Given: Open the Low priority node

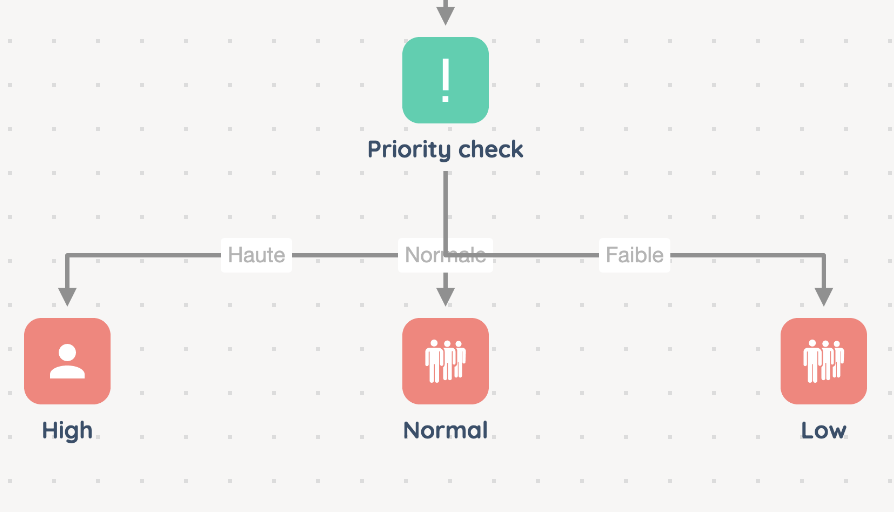Looking at the screenshot, I should 823,361.
